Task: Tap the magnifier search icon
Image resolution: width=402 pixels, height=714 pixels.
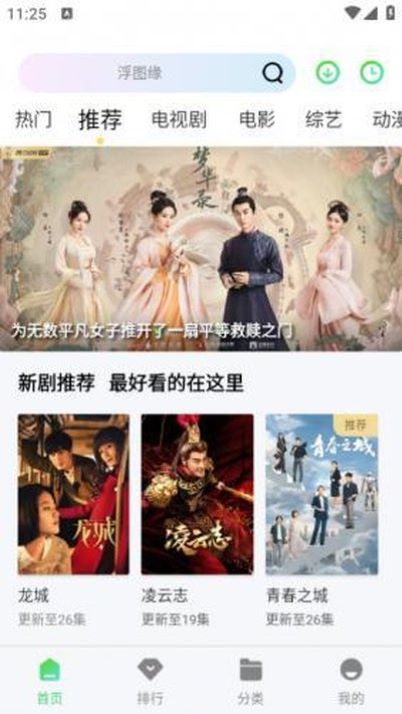Action: click(x=272, y=73)
